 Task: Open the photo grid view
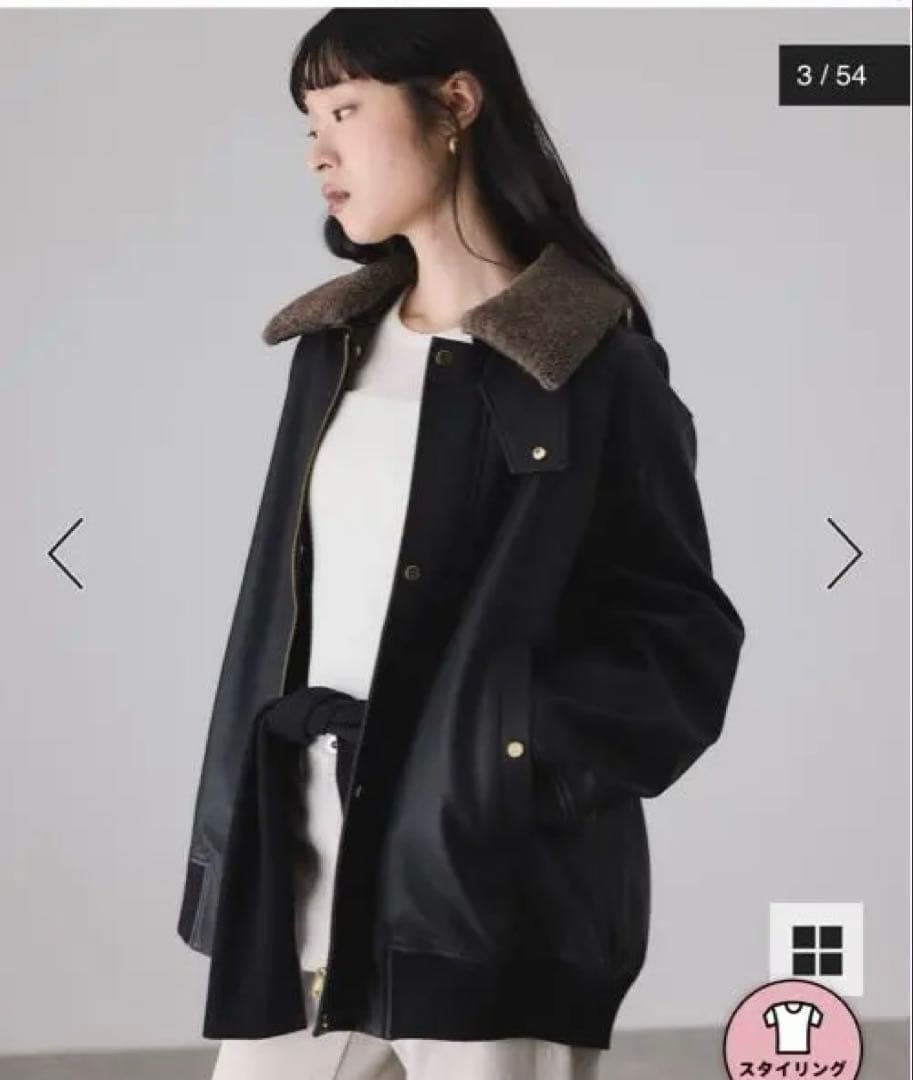816,950
